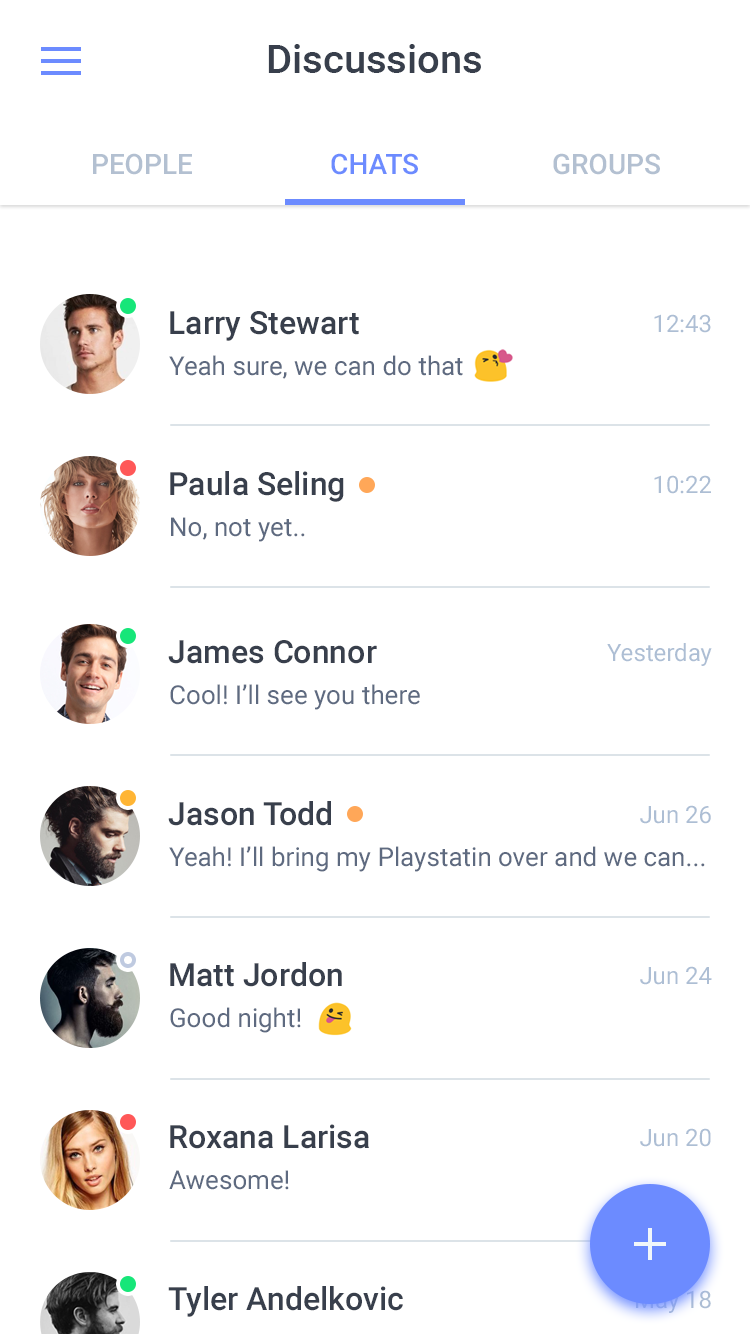This screenshot has height=1334, width=750.
Task: Select the Chats tab
Action: 375,164
